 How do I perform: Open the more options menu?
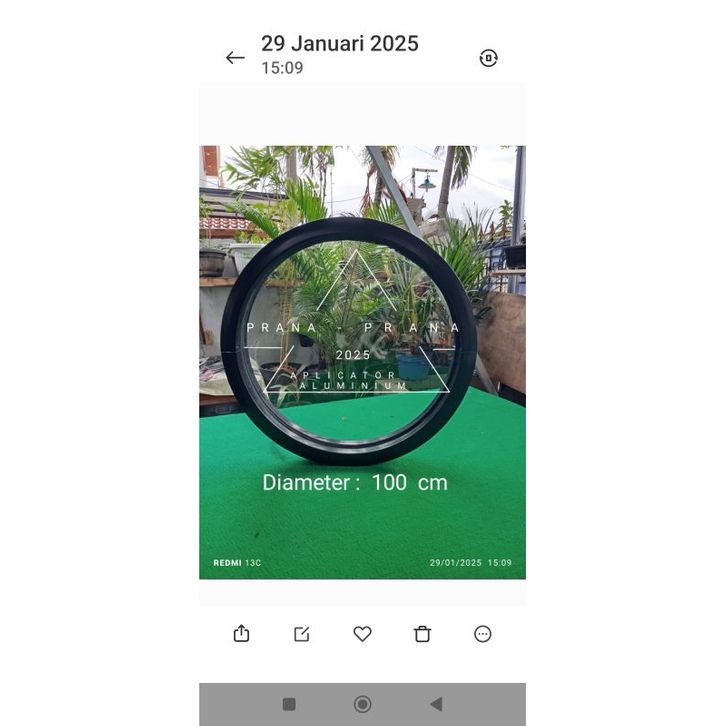(483, 634)
